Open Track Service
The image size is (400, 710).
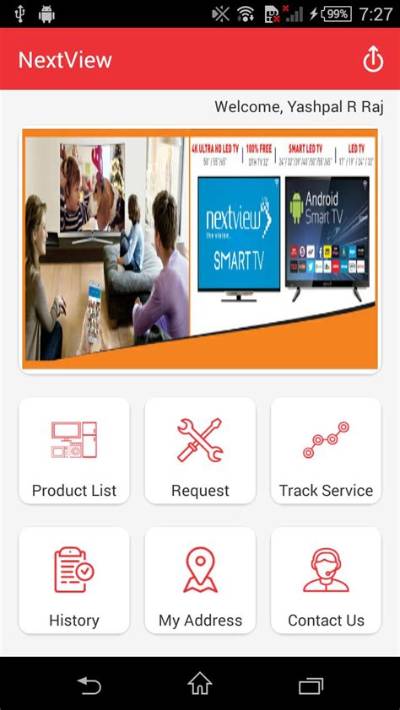click(x=326, y=451)
